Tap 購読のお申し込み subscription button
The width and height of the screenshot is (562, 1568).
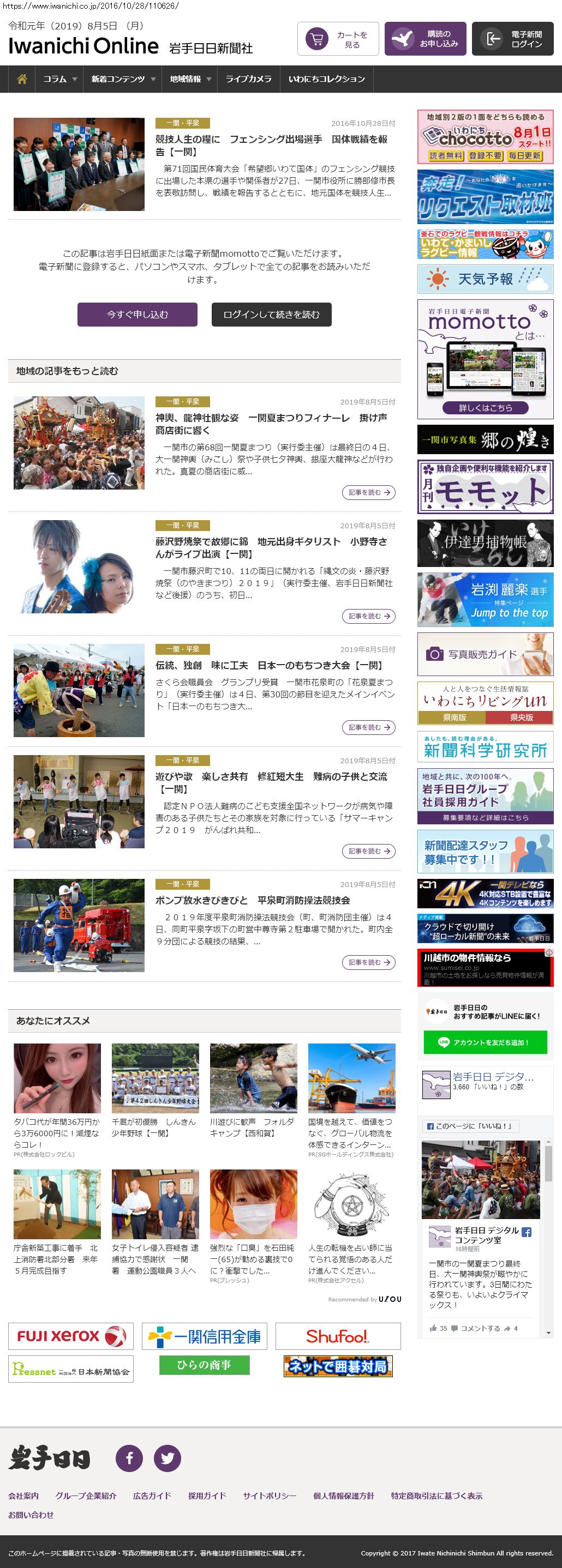(x=425, y=40)
